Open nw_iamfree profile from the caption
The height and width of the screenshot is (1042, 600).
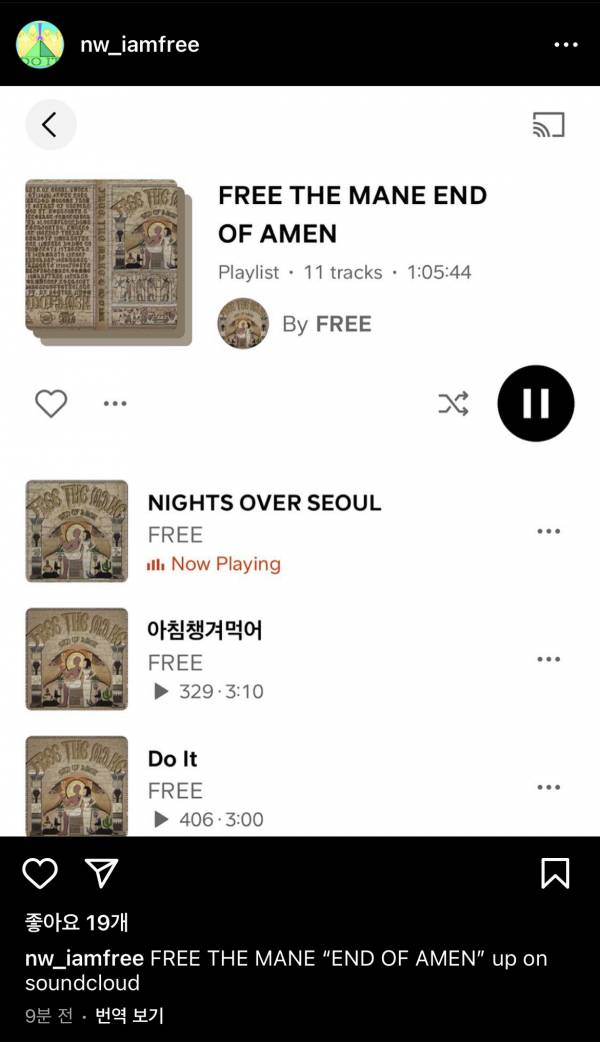pyautogui.click(x=84, y=958)
